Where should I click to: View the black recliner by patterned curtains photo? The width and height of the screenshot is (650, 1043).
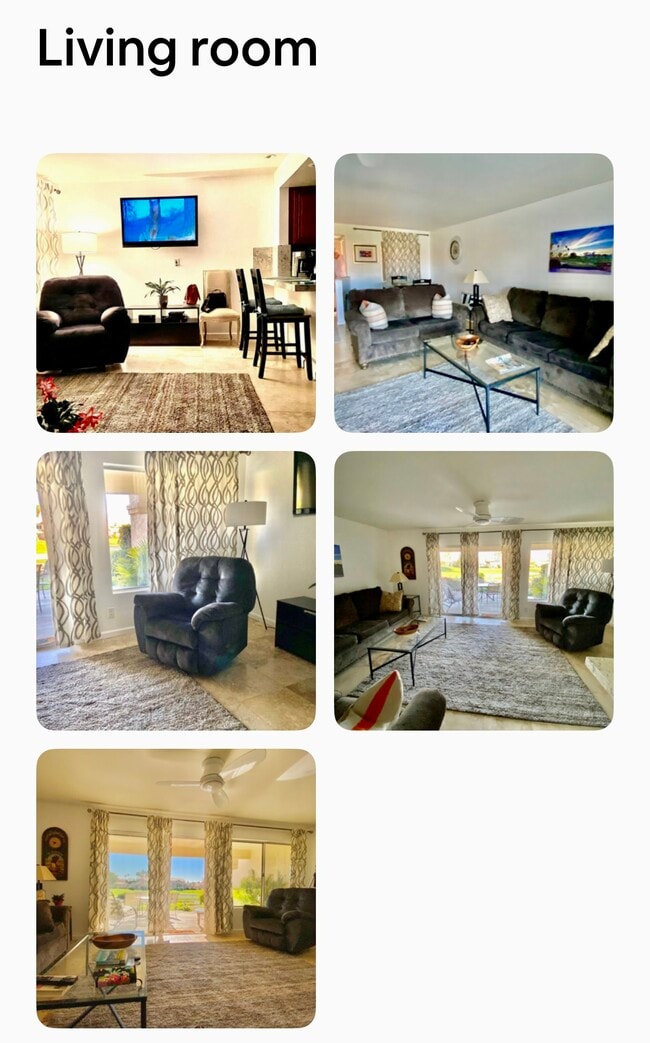pyautogui.click(x=176, y=590)
